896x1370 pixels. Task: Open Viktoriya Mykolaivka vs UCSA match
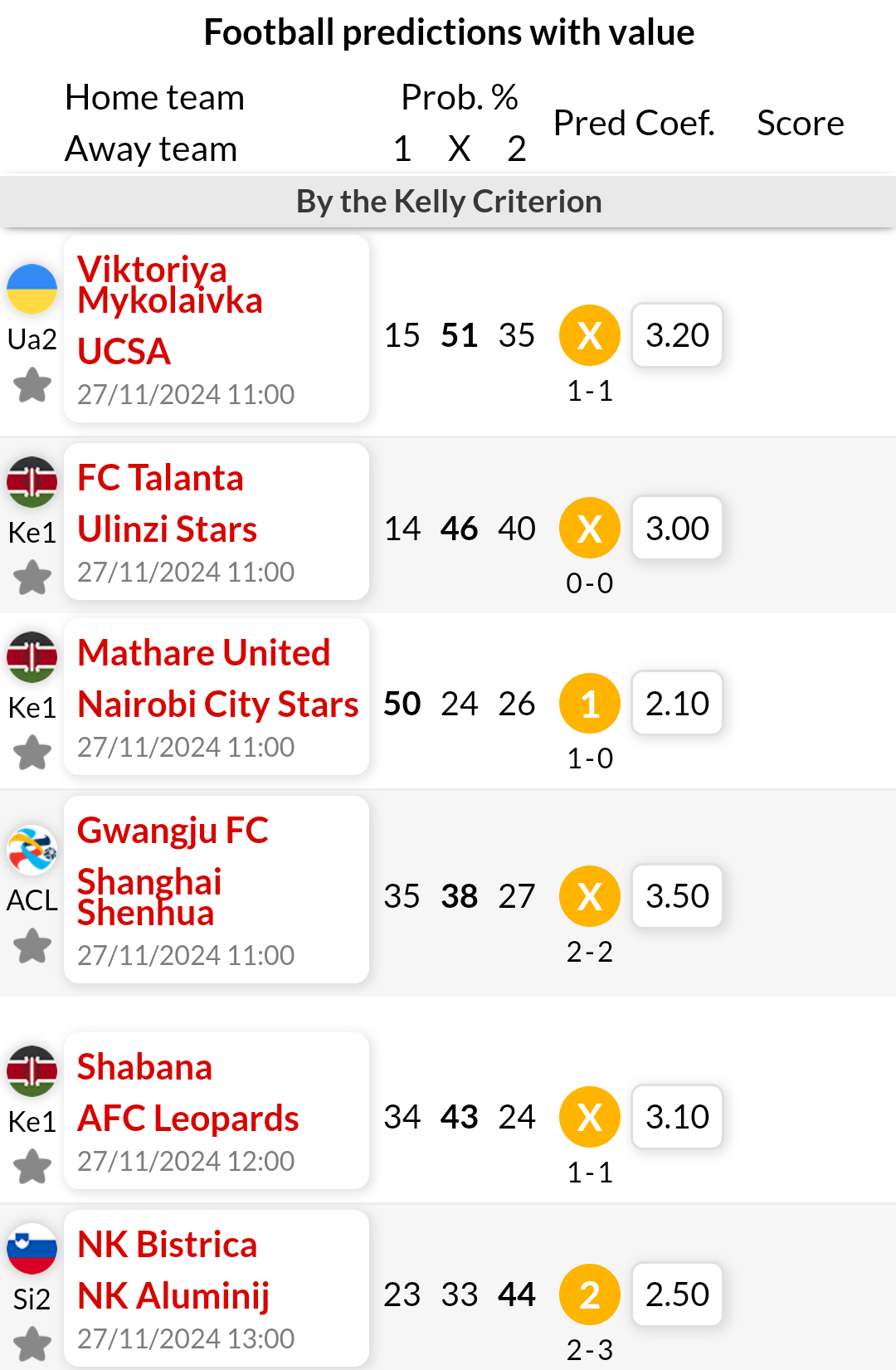pos(216,329)
